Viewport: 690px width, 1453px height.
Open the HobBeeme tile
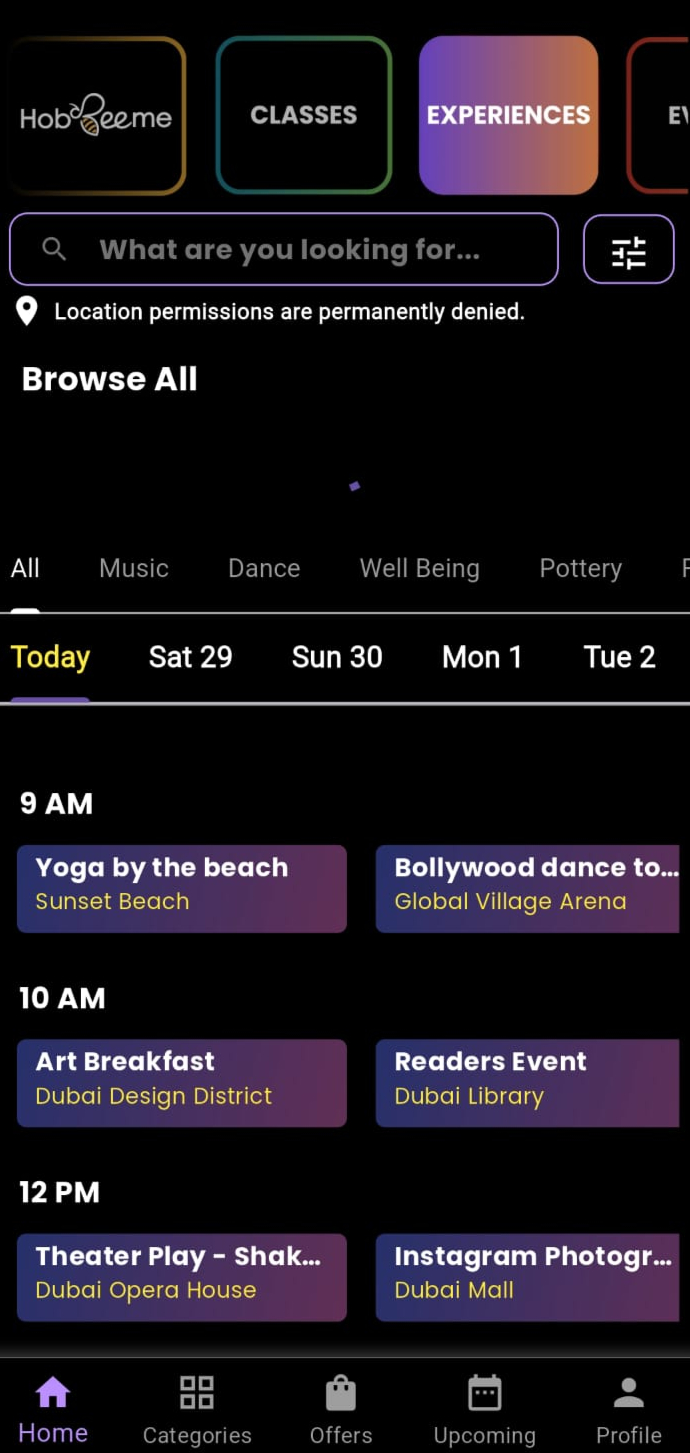tap(96, 115)
